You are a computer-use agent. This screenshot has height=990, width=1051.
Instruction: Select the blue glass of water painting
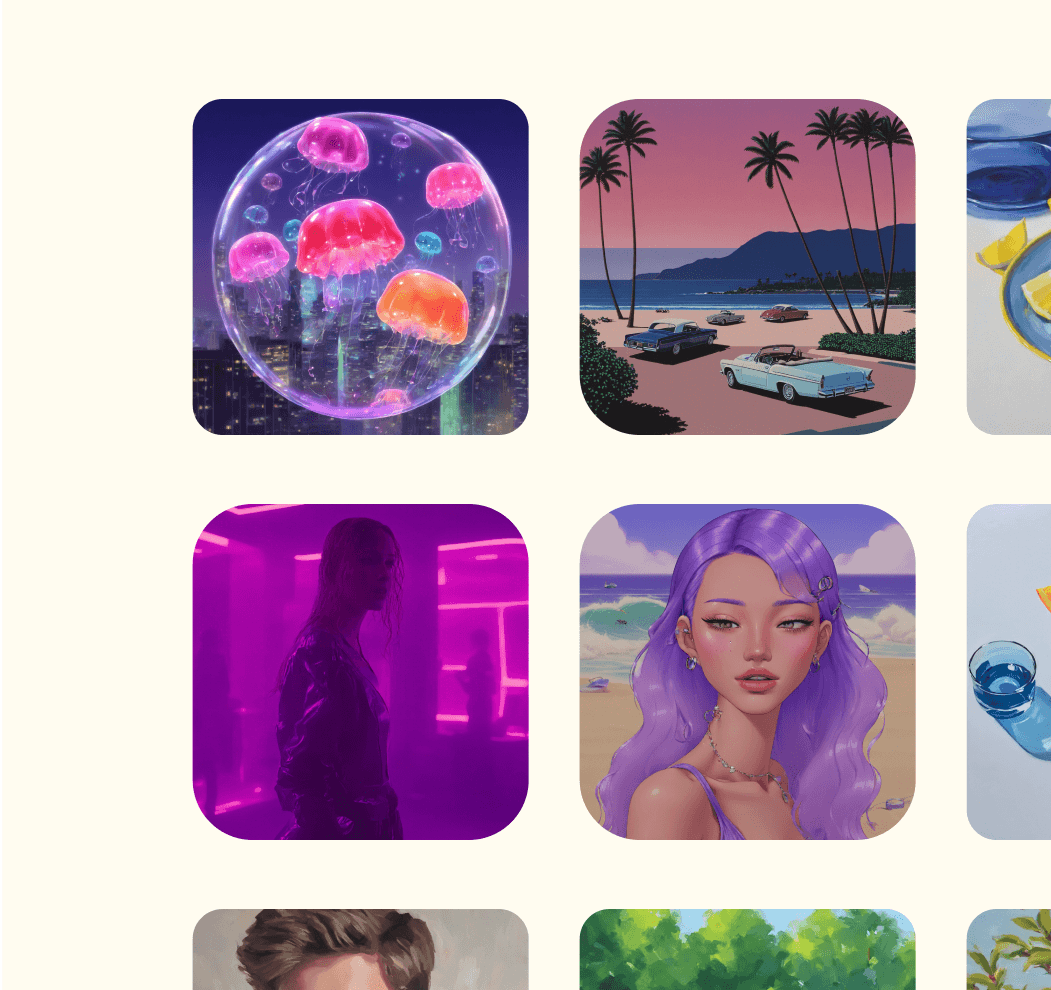coord(1010,671)
